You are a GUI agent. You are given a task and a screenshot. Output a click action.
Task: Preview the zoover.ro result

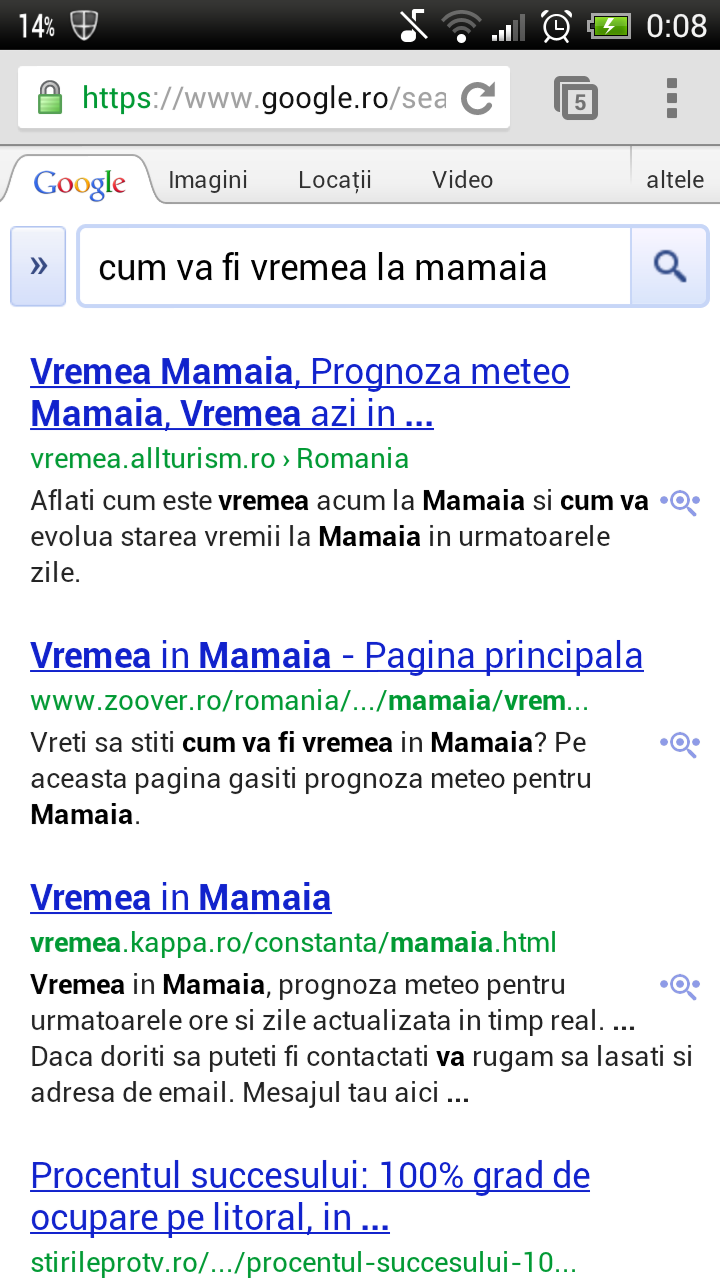pos(680,744)
